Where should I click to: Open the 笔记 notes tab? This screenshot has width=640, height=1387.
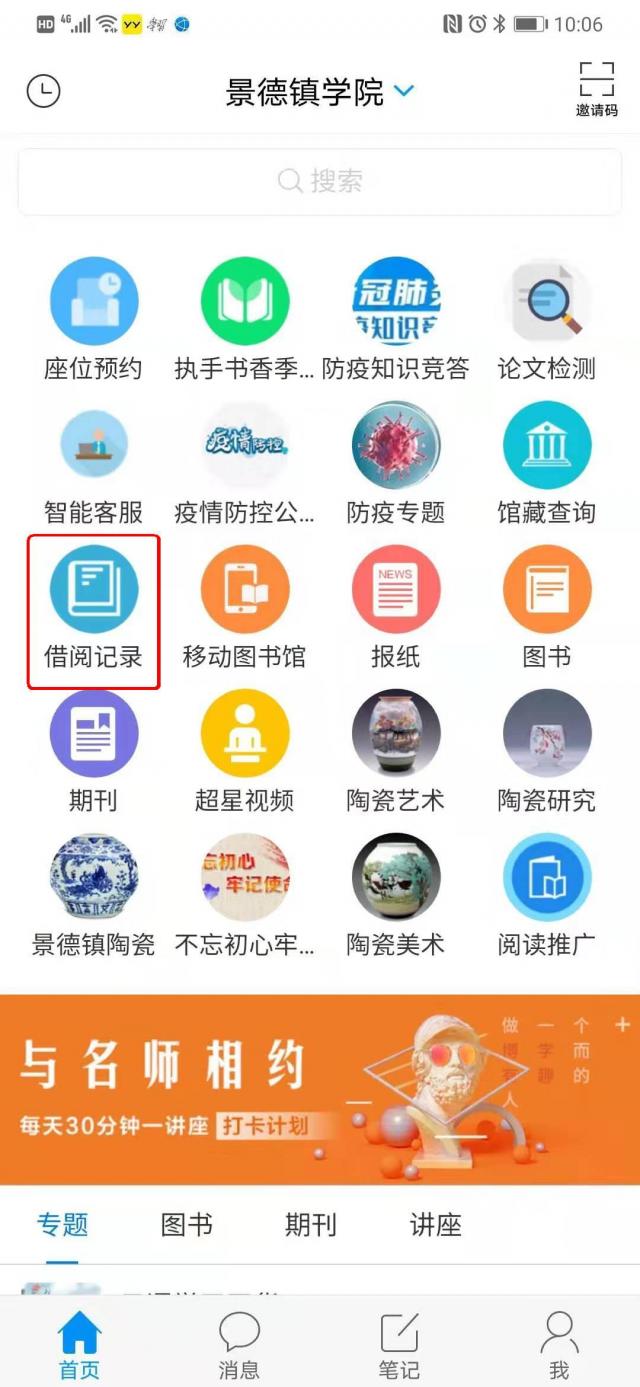tap(399, 1345)
